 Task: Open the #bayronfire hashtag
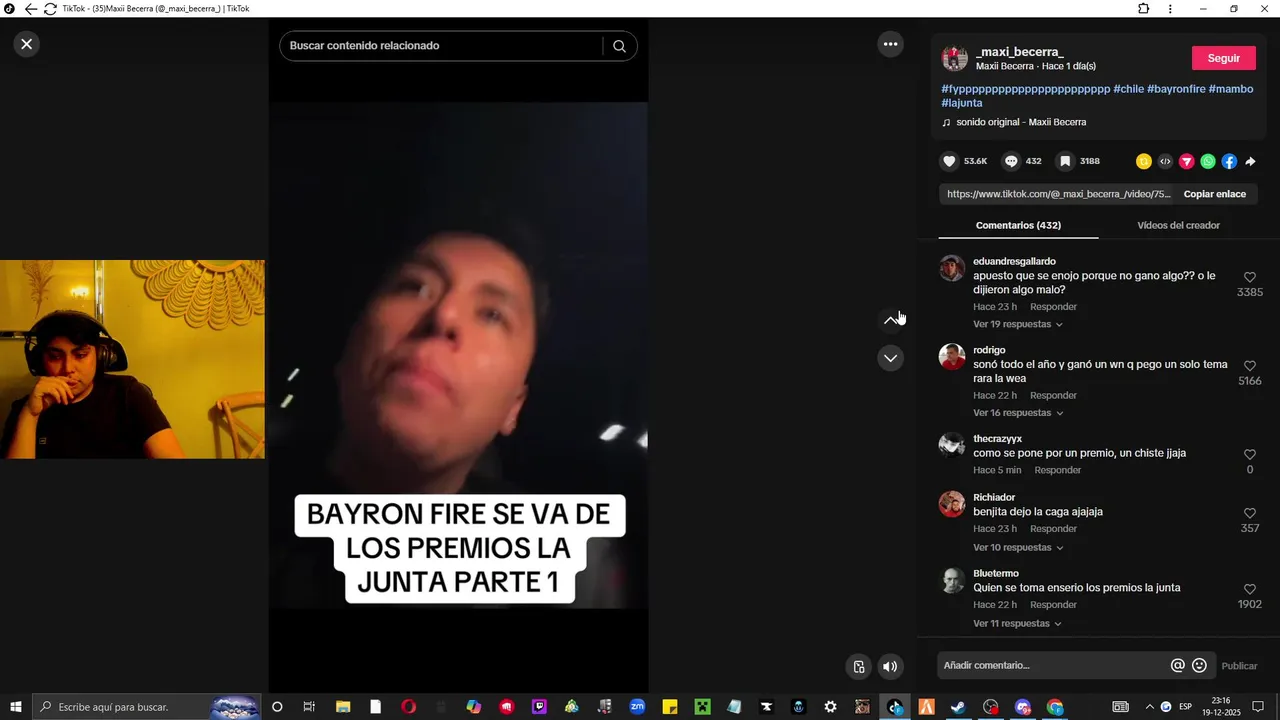(1176, 89)
